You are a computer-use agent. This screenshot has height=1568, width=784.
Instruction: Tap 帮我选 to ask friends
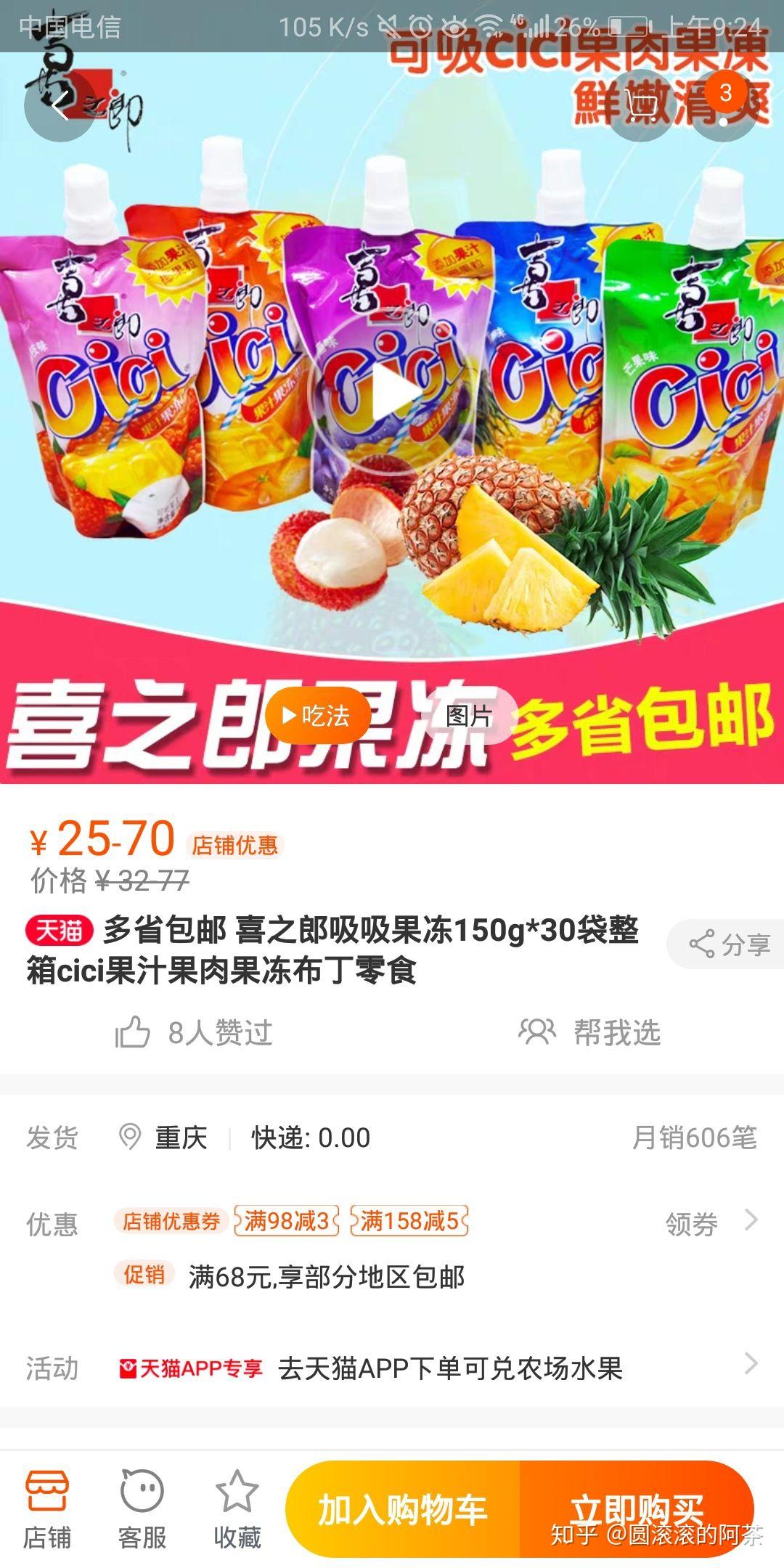pyautogui.click(x=589, y=1032)
